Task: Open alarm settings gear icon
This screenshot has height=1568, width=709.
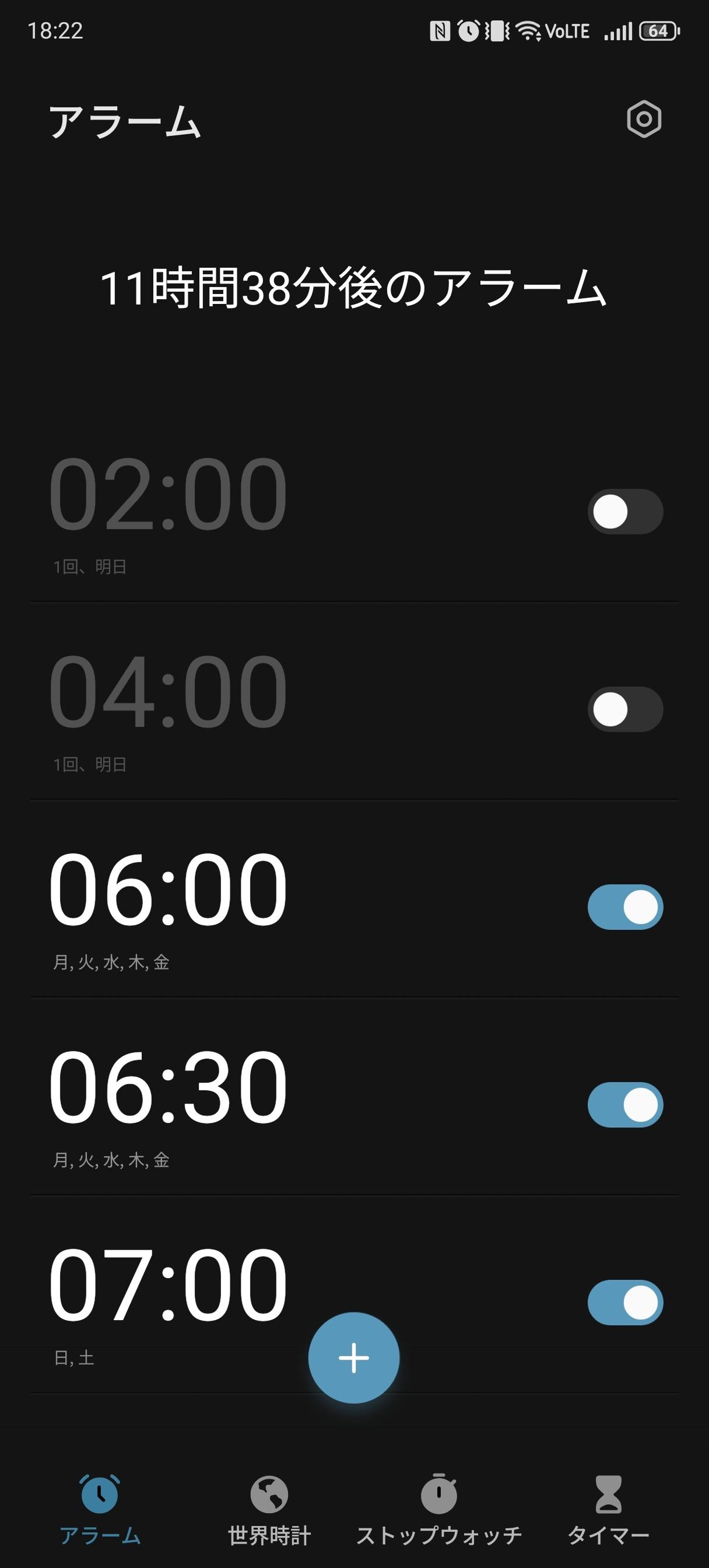Action: click(x=644, y=118)
